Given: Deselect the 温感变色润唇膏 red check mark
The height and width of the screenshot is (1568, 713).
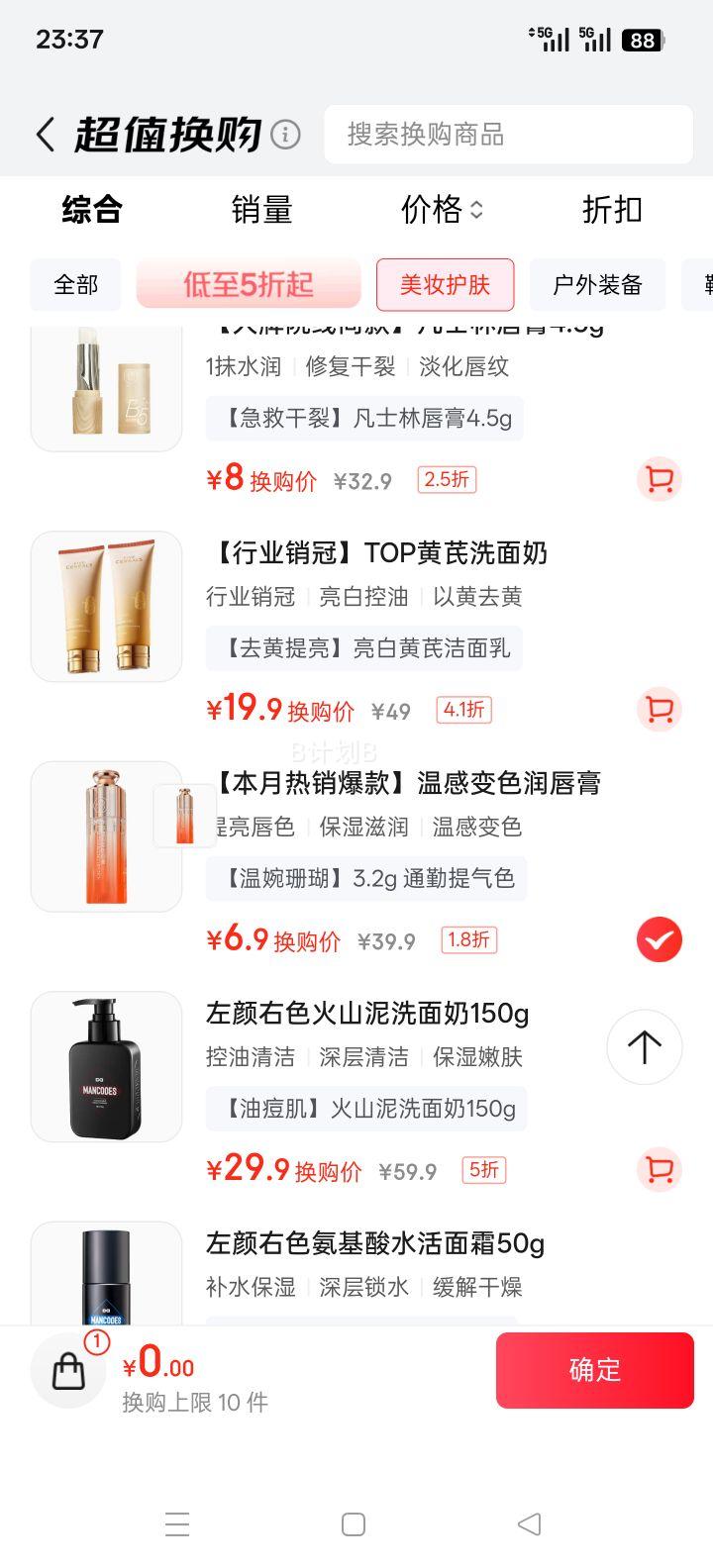Looking at the screenshot, I should (x=660, y=939).
